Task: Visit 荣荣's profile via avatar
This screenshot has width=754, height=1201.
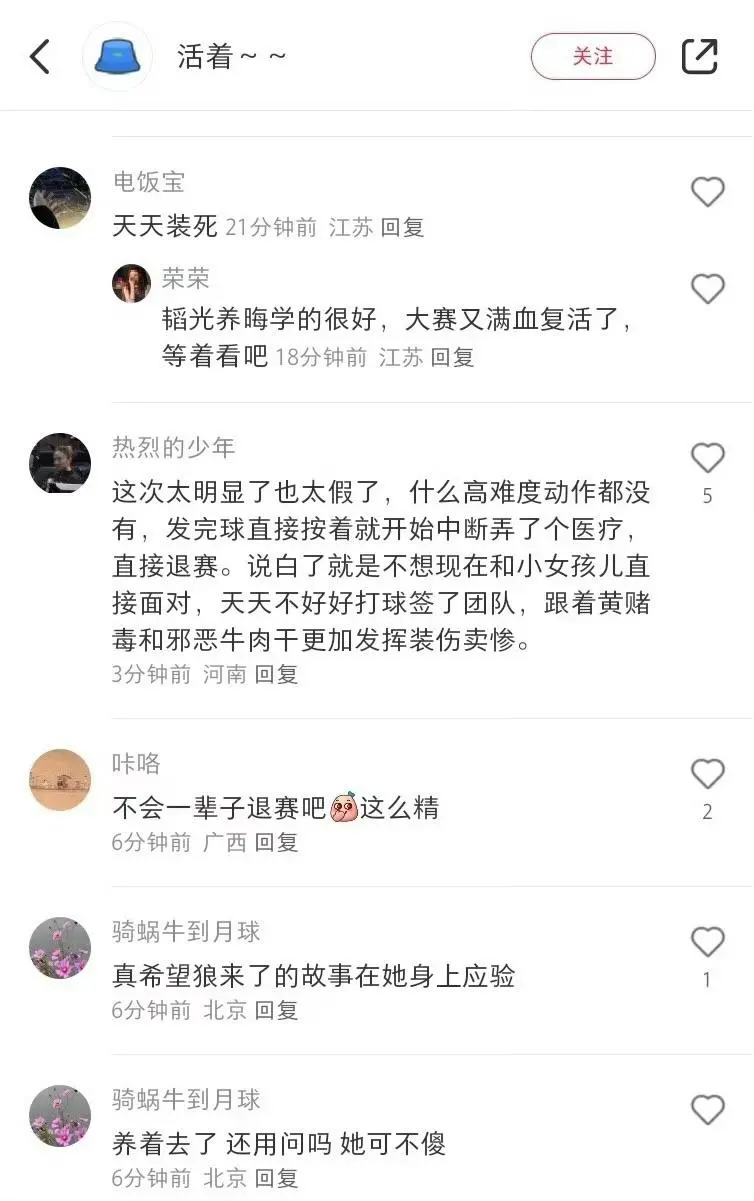Action: coord(131,284)
